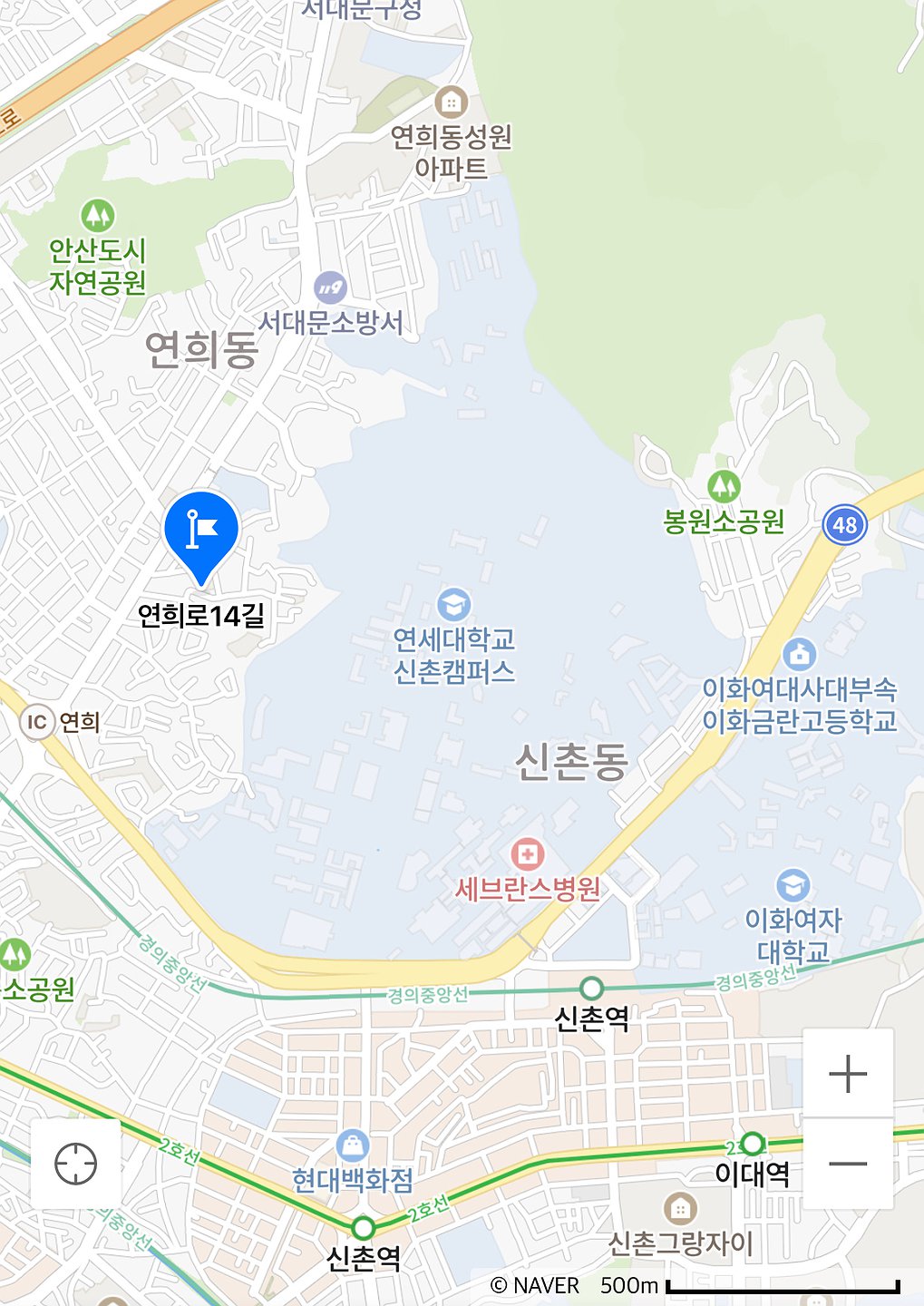This screenshot has width=924, height=1306.
Task: Select the 연희 IC interchange marker
Action: tap(36, 722)
